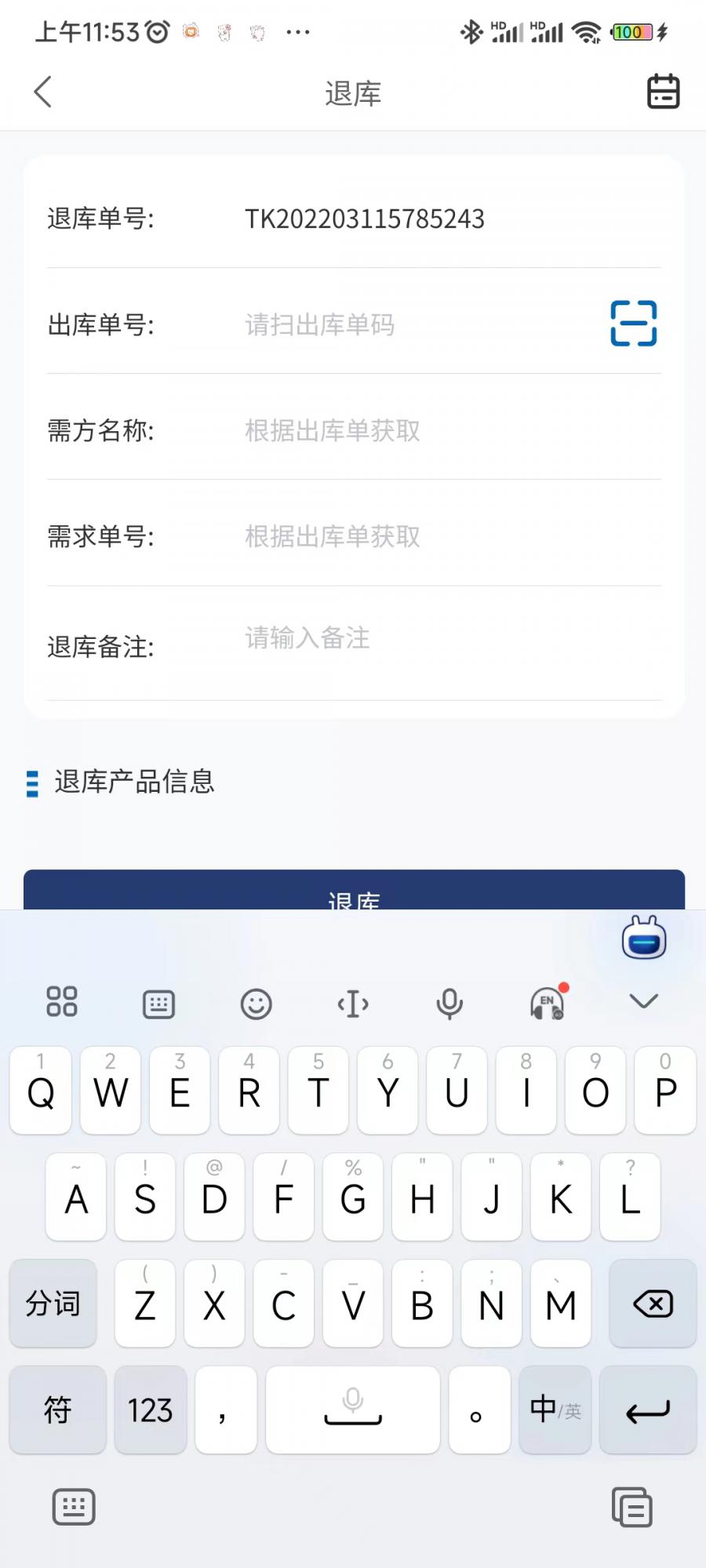The height and width of the screenshot is (1568, 706).
Task: Tap the keyboard return key
Action: click(647, 1410)
